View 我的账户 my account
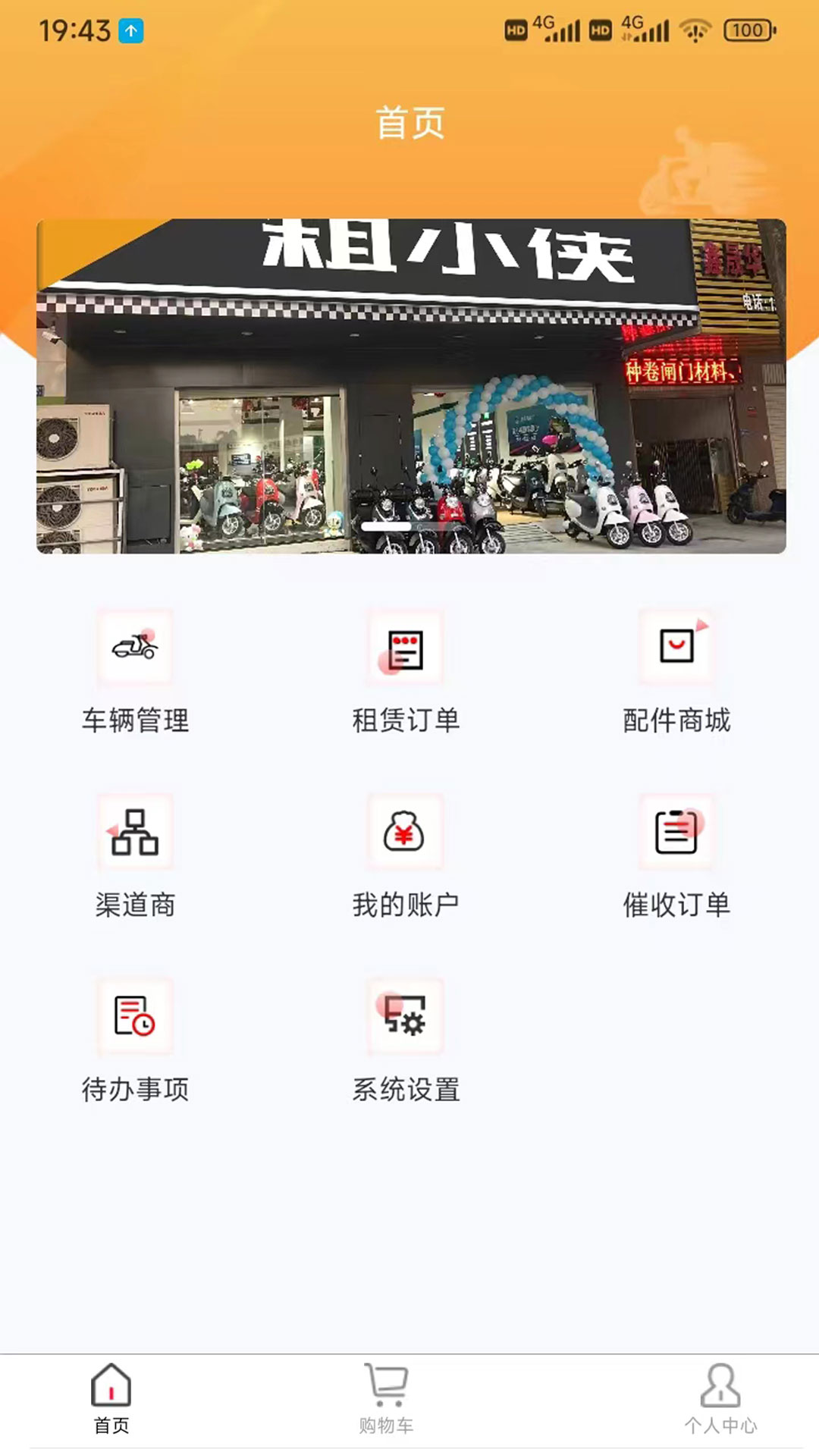Image resolution: width=819 pixels, height=1456 pixels. coord(406,857)
